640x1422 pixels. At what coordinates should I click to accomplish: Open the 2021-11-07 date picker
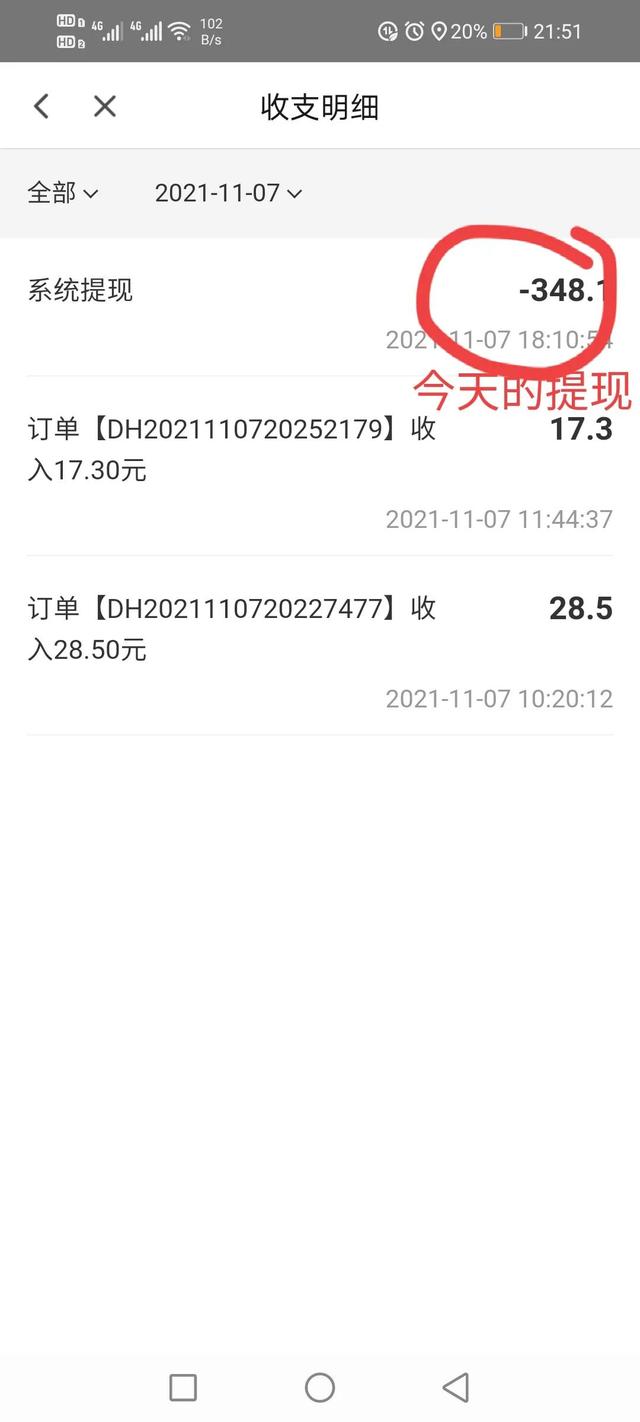click(x=228, y=193)
